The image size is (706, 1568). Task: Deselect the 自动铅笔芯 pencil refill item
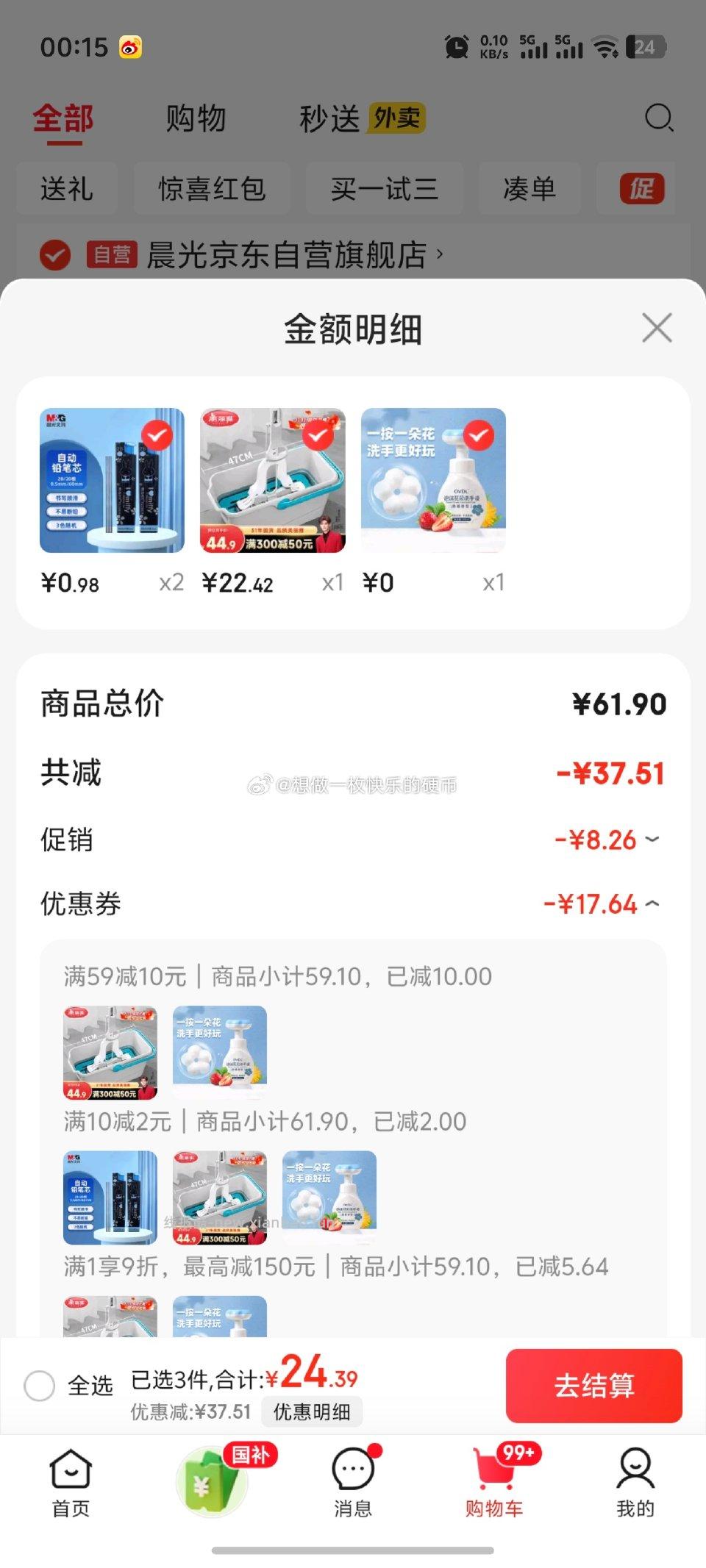point(155,434)
